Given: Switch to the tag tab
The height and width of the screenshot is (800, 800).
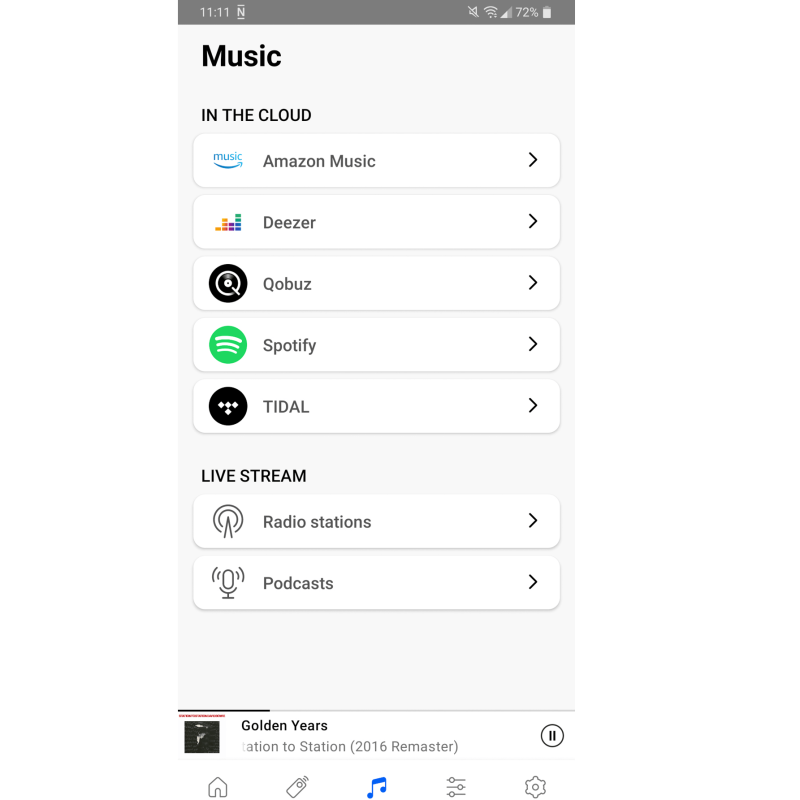Looking at the screenshot, I should tap(297, 787).
